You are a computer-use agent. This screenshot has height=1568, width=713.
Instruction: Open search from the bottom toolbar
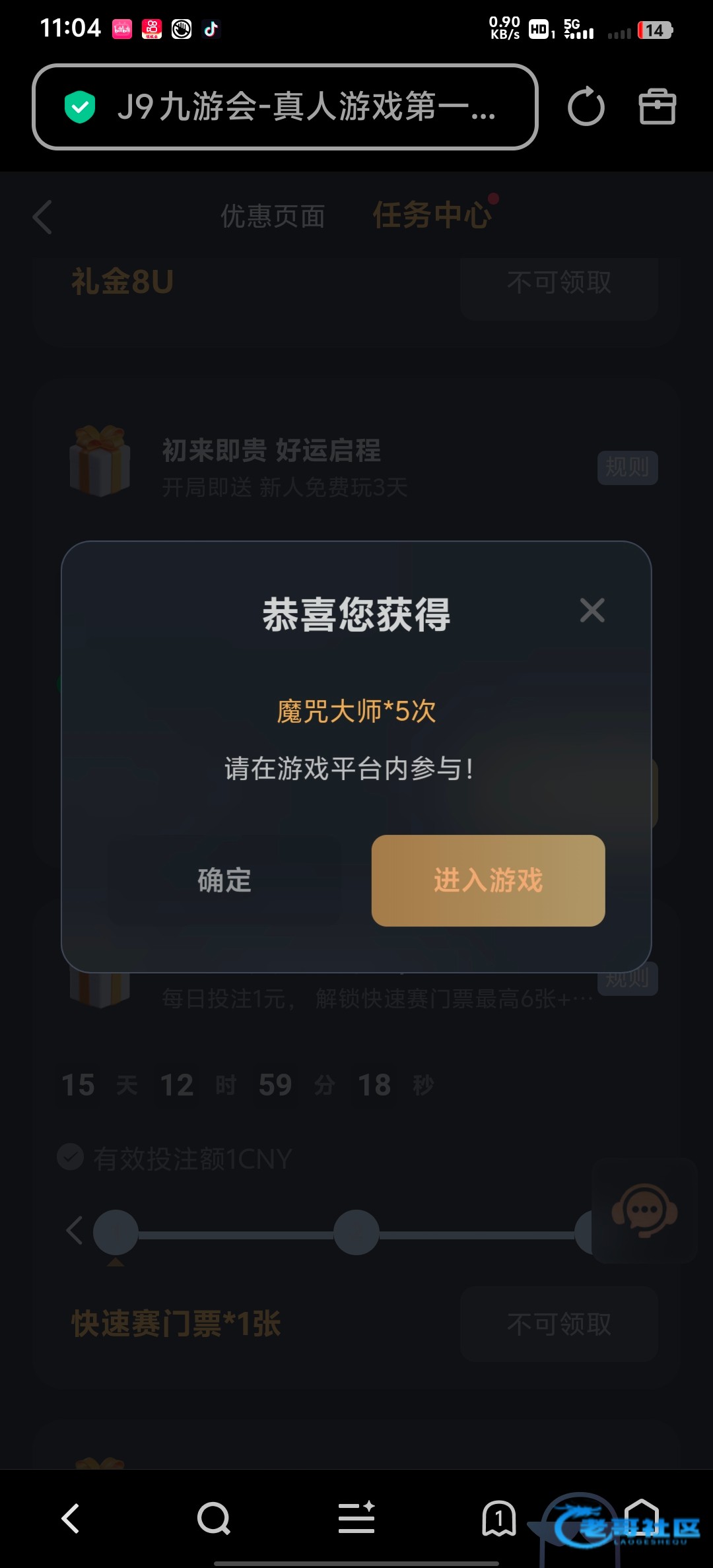(x=214, y=1519)
